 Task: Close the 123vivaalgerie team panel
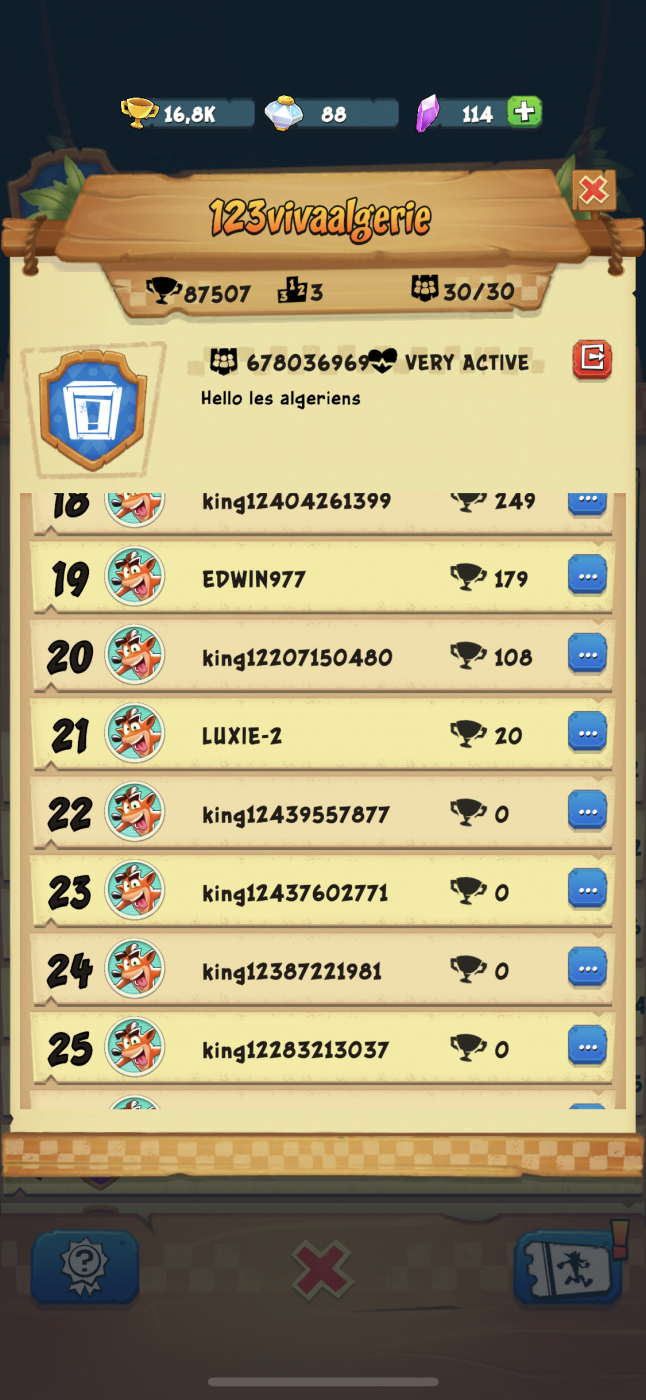pos(593,190)
